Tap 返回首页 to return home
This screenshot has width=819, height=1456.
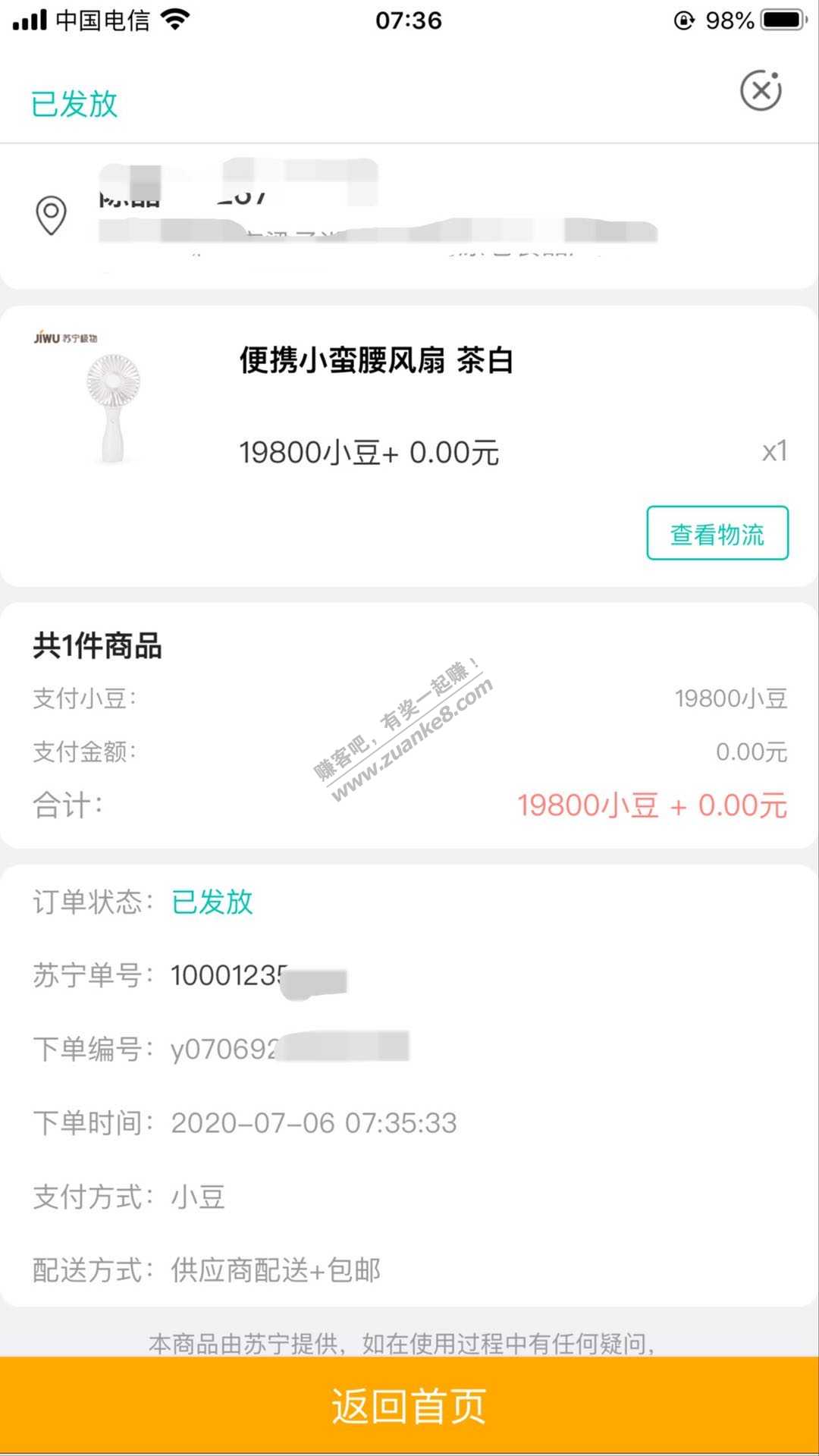409,1405
